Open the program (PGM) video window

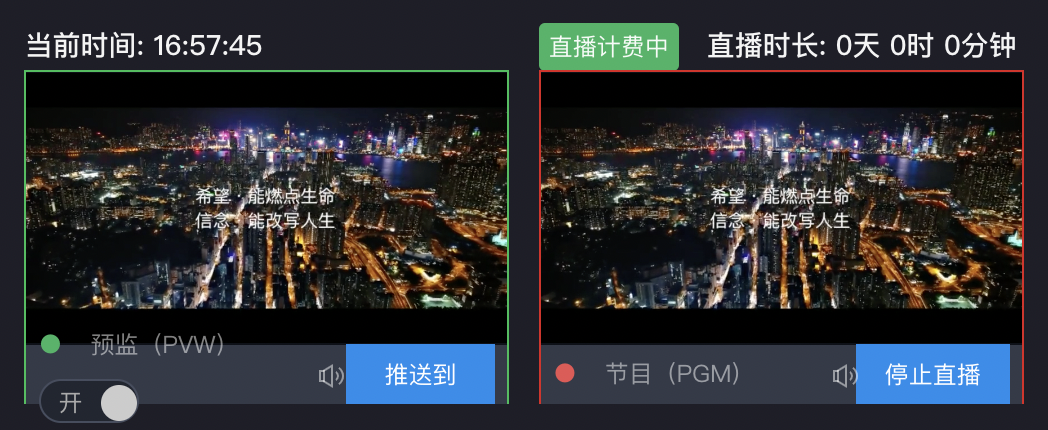coord(781,207)
